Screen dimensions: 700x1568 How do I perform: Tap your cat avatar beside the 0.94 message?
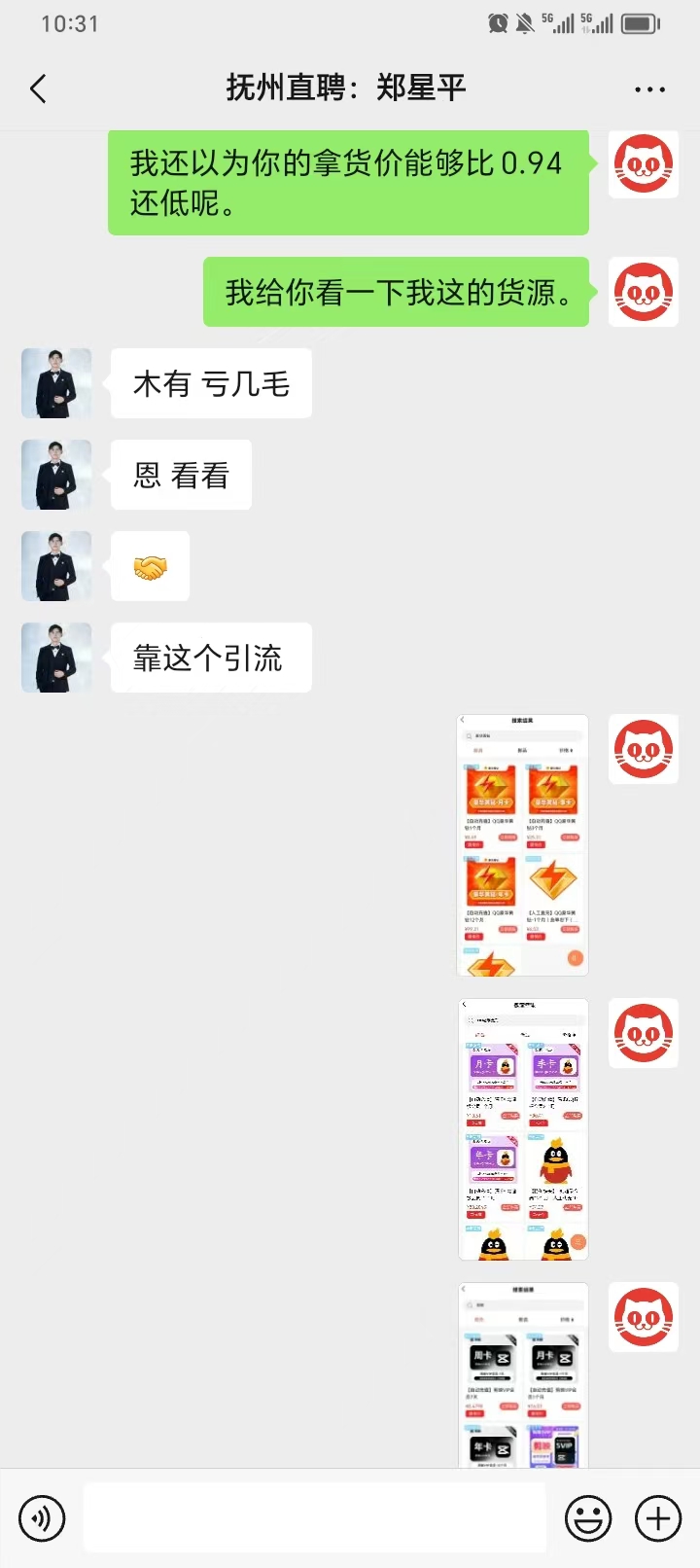(644, 164)
